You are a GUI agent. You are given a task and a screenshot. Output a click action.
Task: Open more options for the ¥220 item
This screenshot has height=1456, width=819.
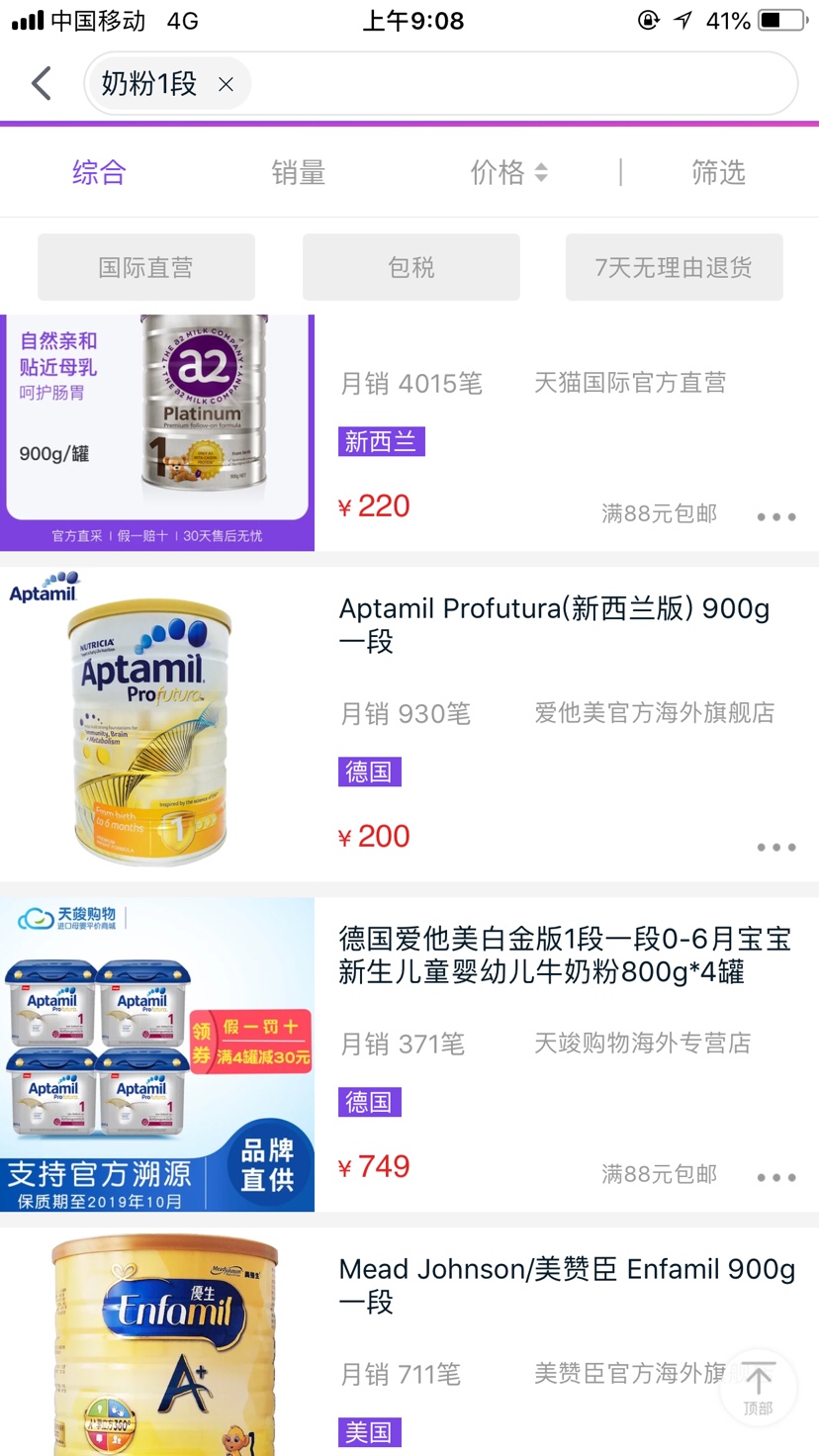(776, 516)
